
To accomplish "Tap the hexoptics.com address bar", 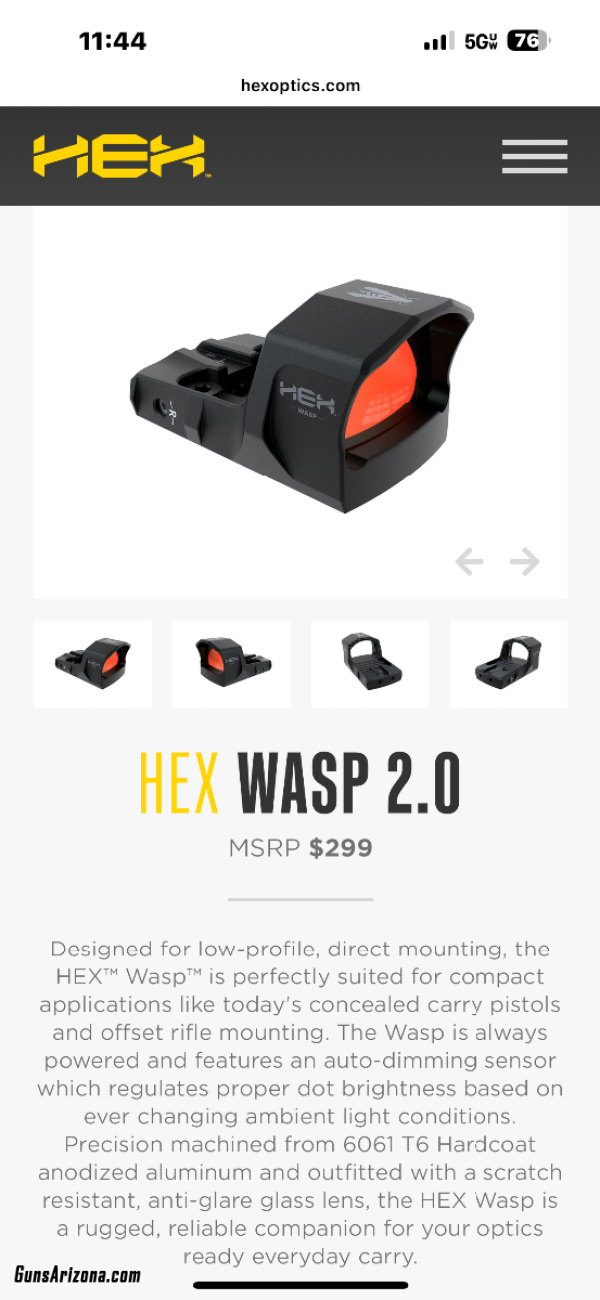I will [300, 86].
